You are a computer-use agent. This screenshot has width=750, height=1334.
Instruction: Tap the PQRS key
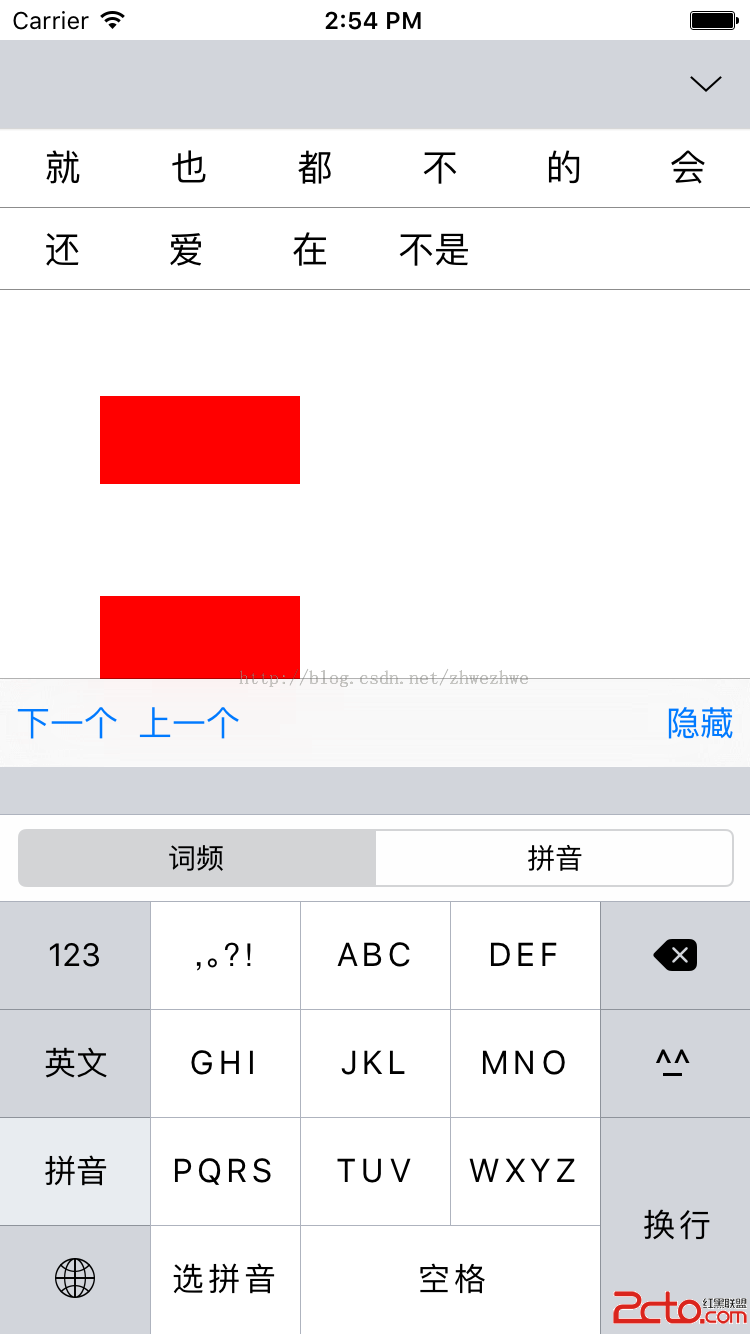point(225,1171)
